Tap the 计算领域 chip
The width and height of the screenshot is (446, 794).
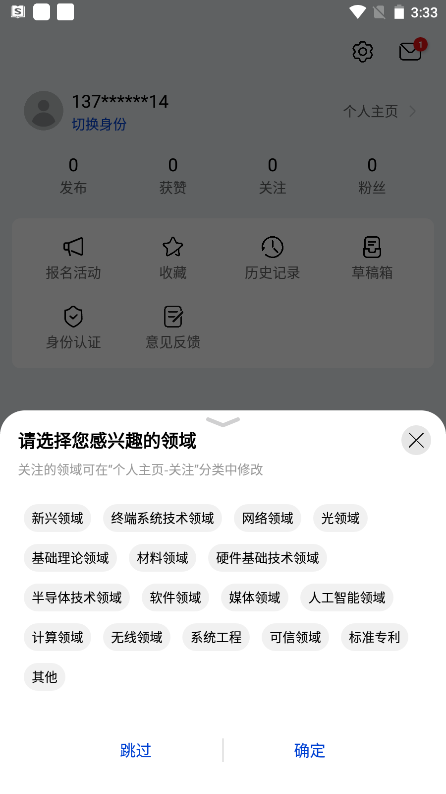[57, 637]
